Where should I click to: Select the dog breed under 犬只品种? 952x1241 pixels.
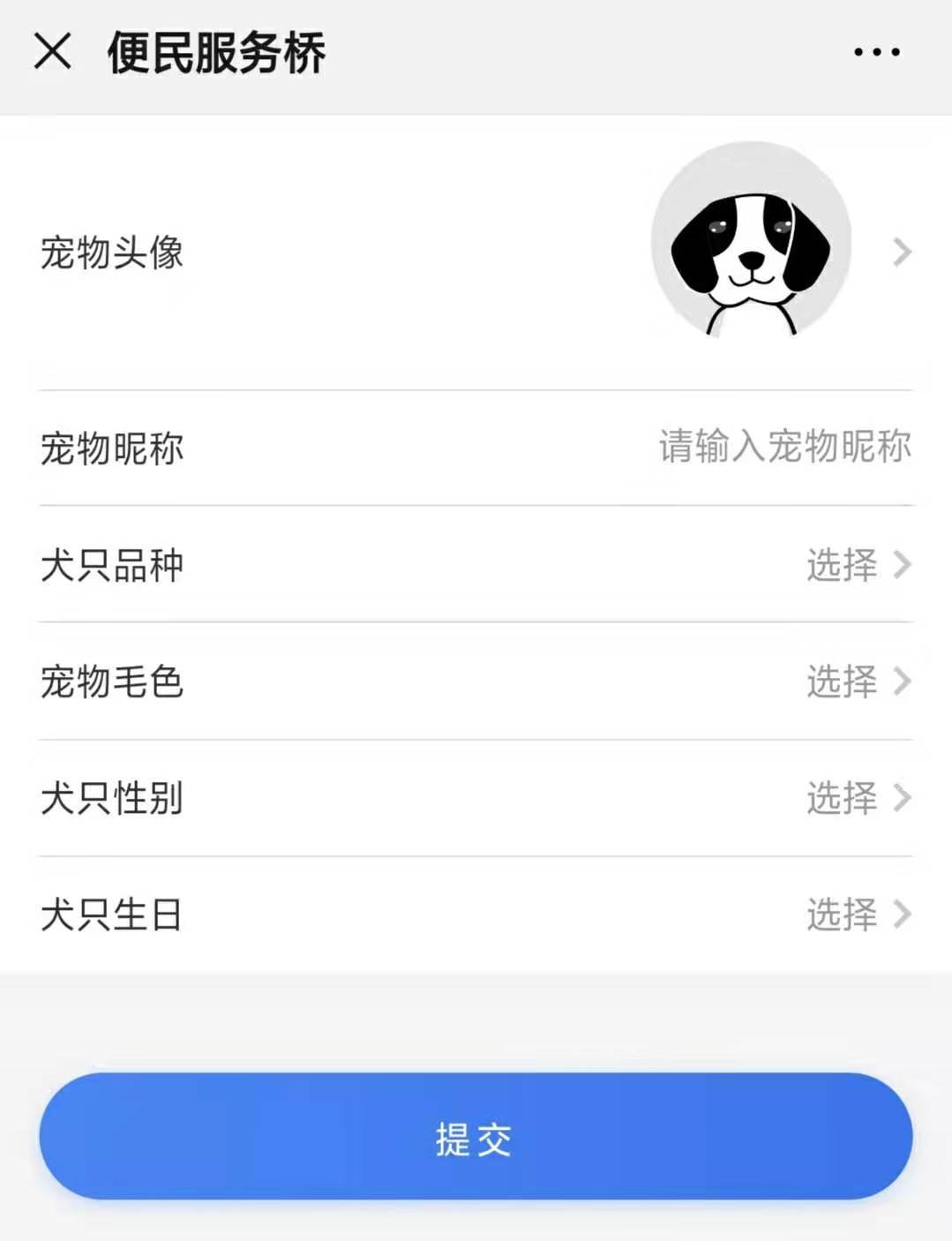tap(857, 565)
